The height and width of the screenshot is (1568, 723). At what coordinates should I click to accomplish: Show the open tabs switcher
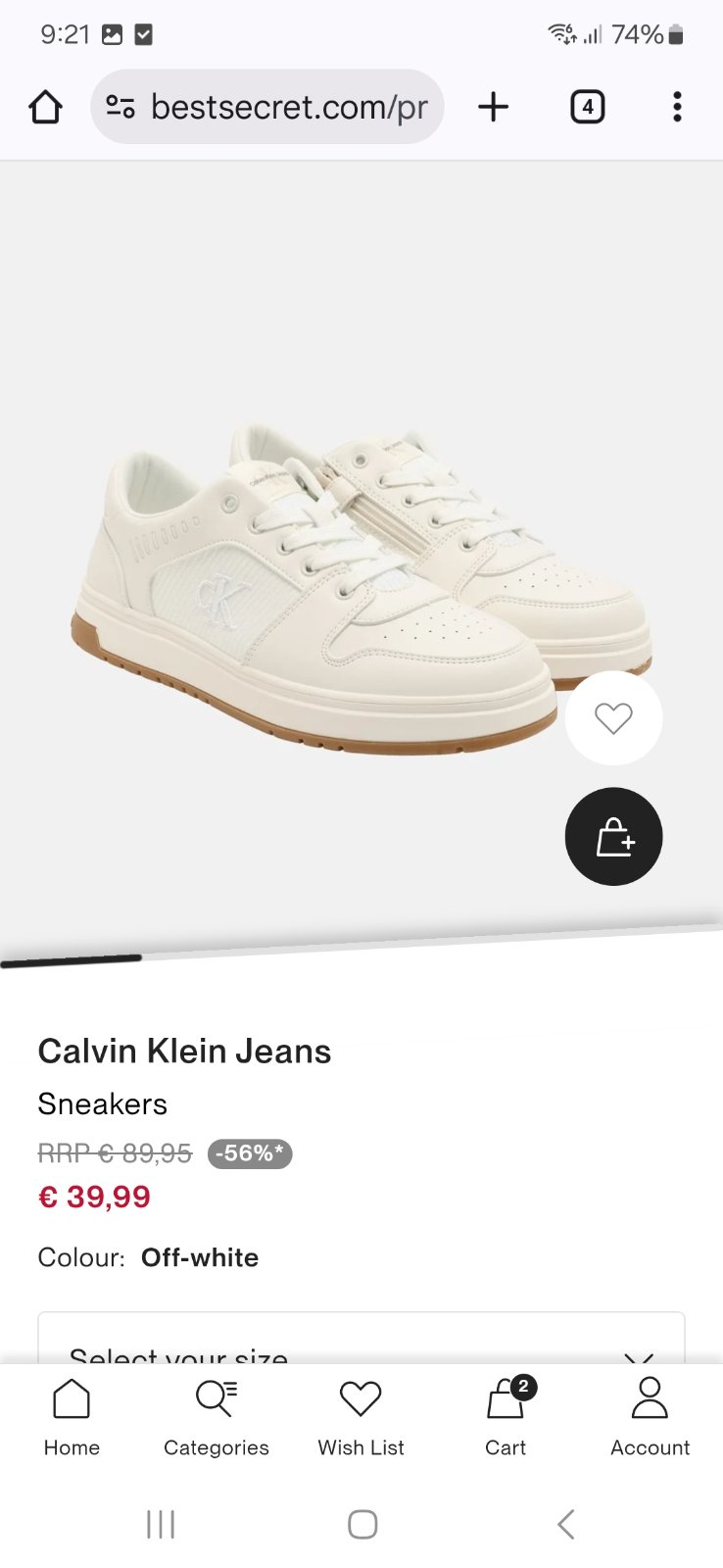587,107
